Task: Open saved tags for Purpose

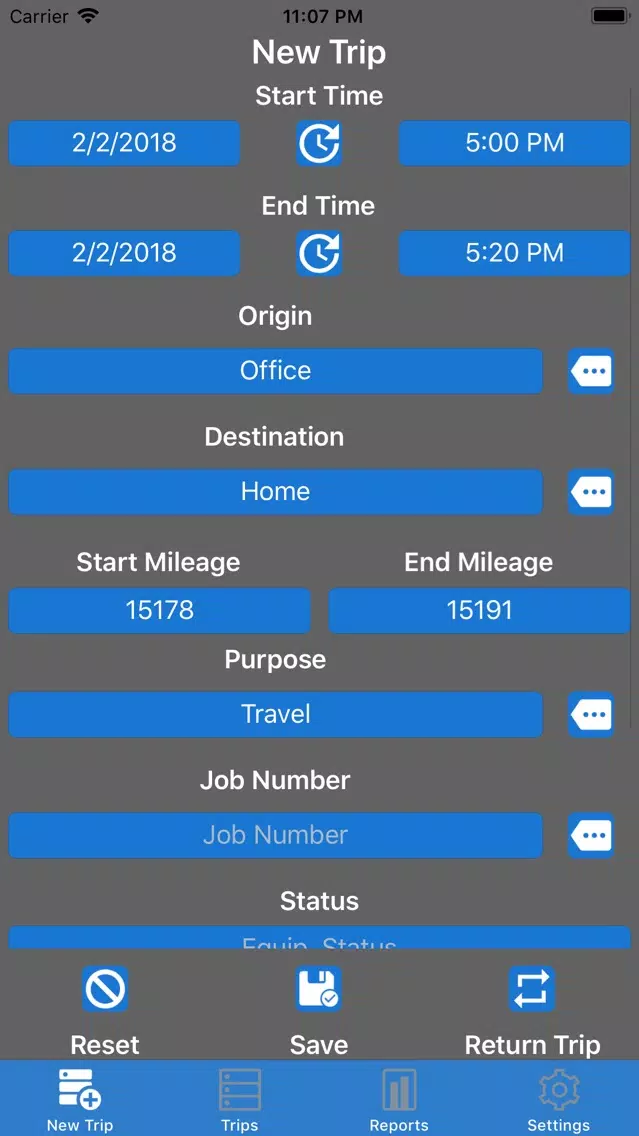Action: tap(591, 714)
